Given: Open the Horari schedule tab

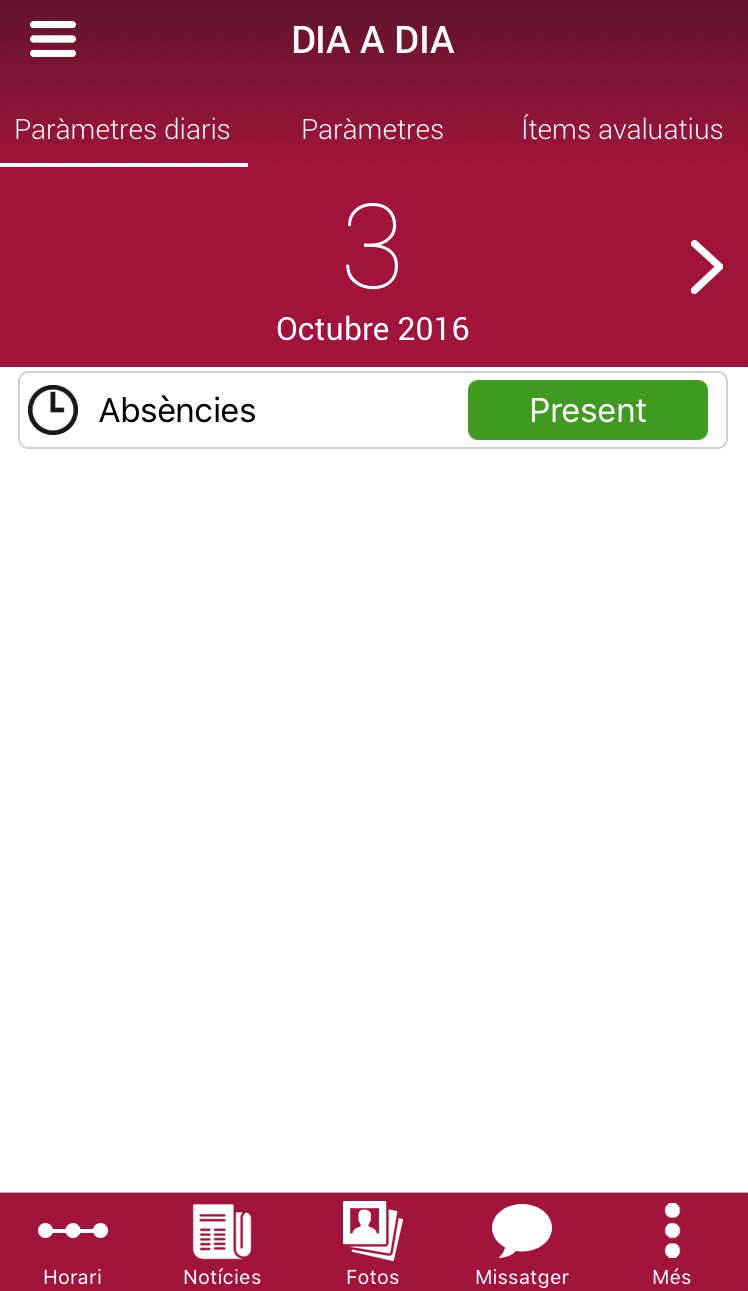Looking at the screenshot, I should [73, 1244].
